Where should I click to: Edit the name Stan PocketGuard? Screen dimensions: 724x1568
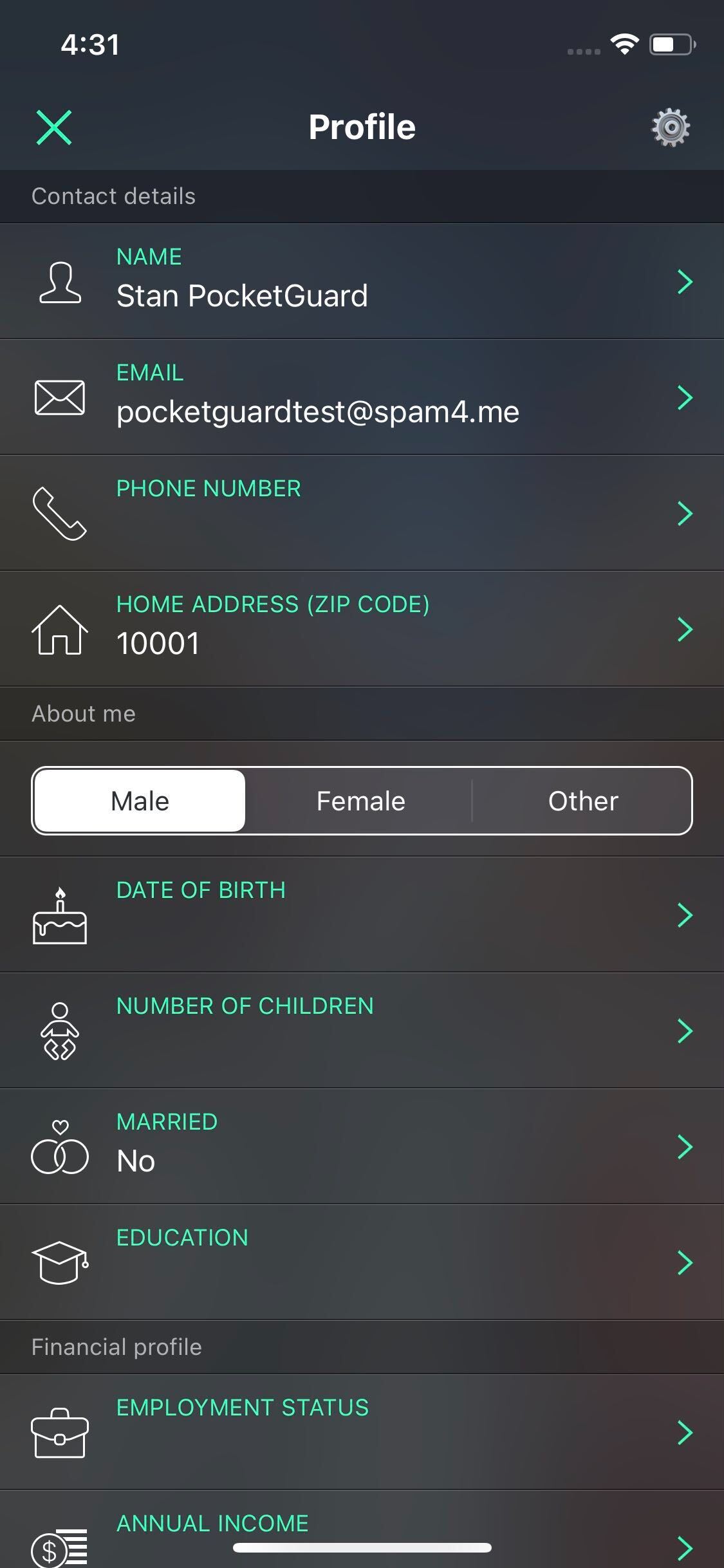(x=362, y=281)
